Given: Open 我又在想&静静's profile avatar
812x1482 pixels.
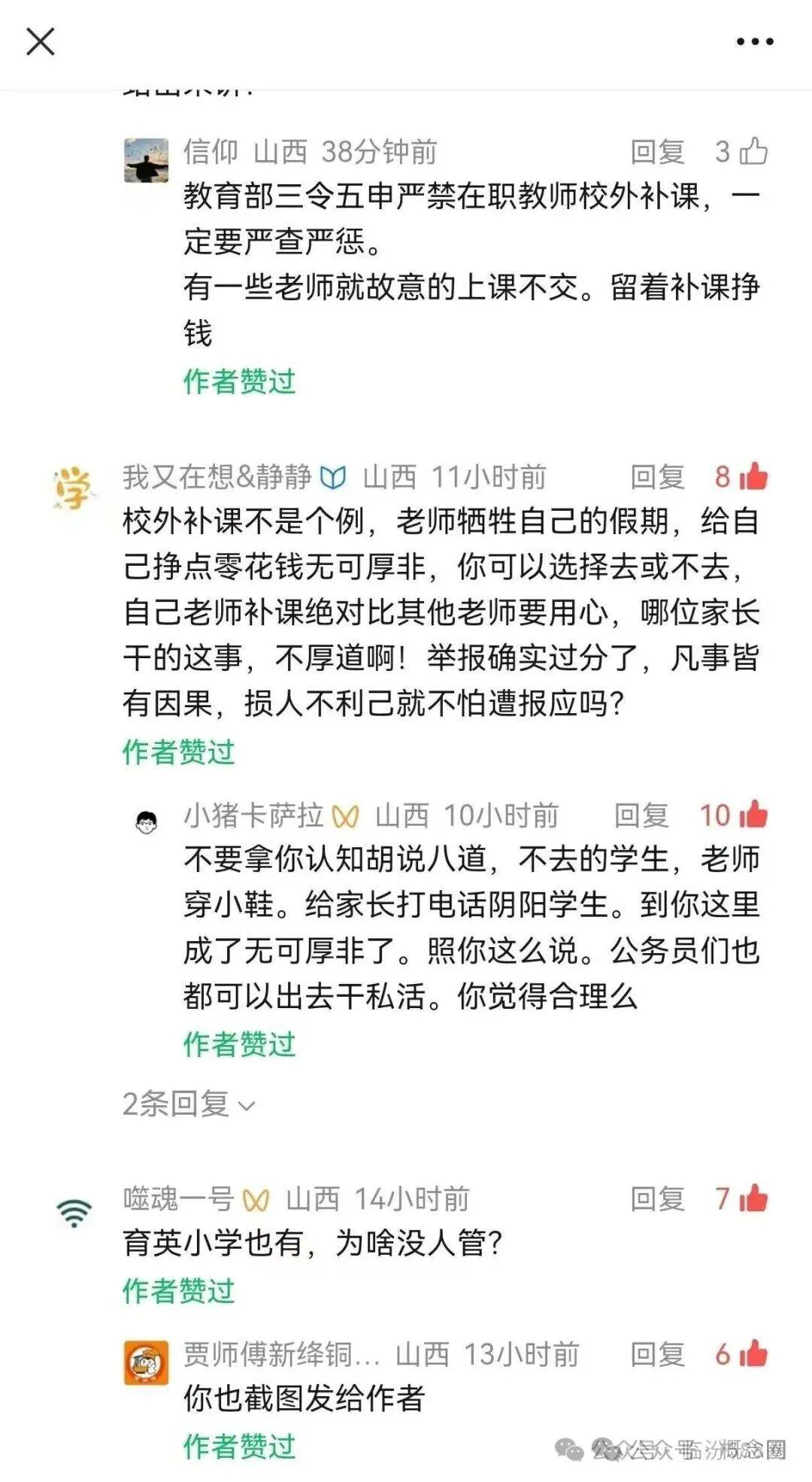Looking at the screenshot, I should (x=73, y=487).
